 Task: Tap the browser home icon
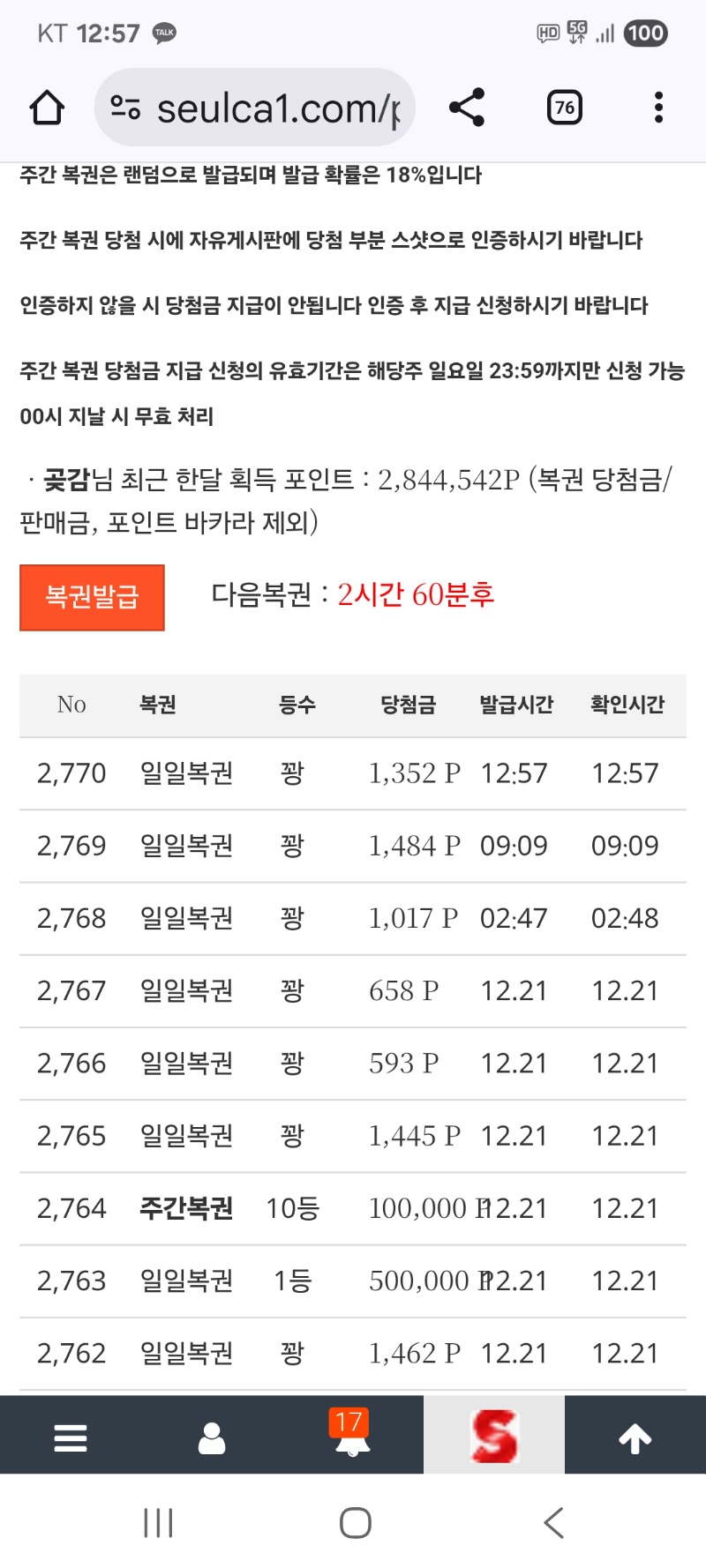tap(47, 108)
